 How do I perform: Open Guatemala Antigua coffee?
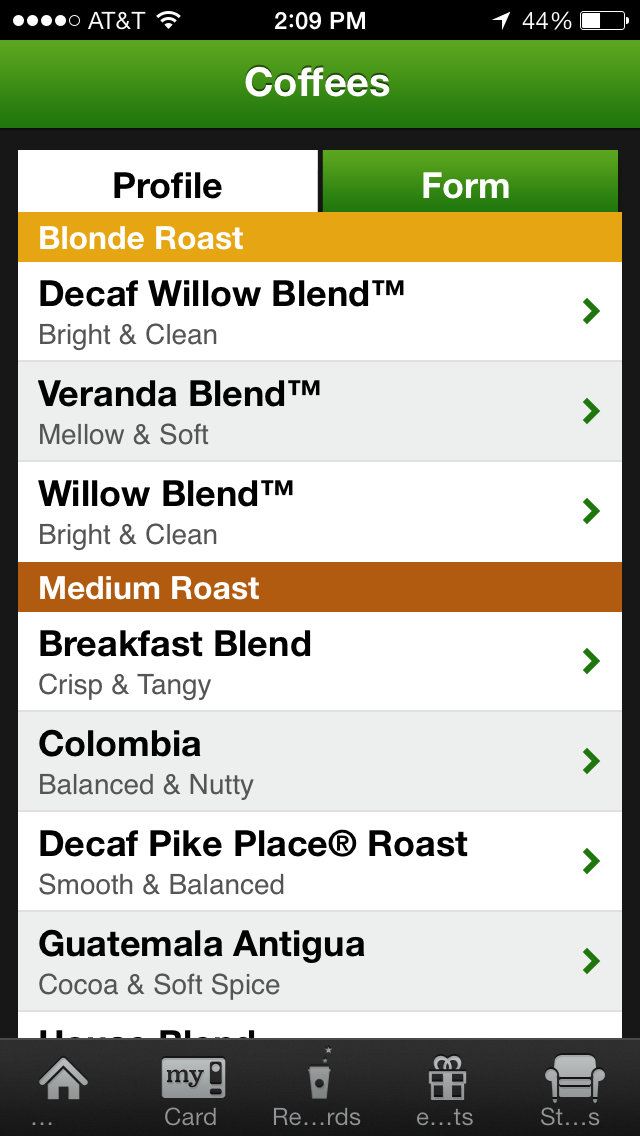click(x=320, y=961)
